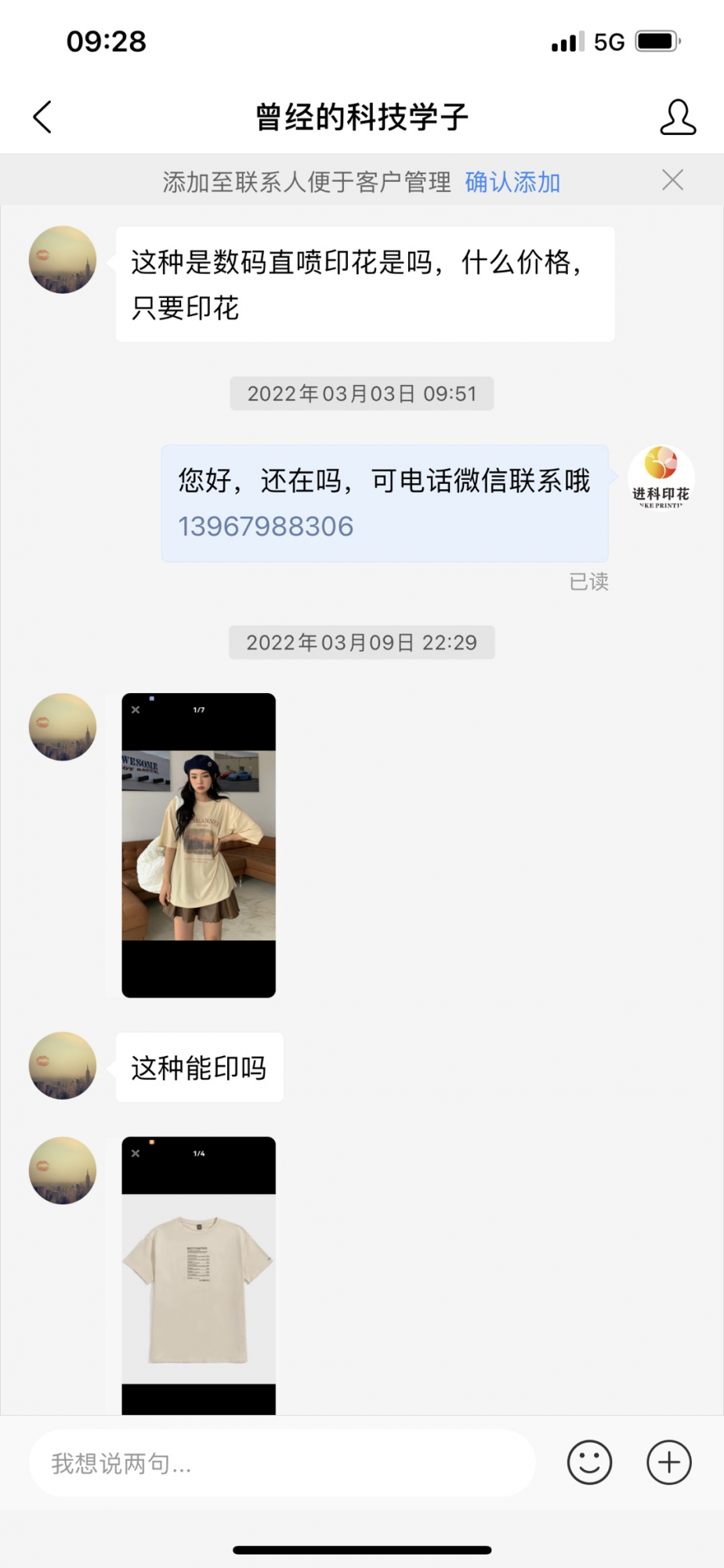Go back from the chat
This screenshot has width=724, height=1568.
(x=42, y=118)
